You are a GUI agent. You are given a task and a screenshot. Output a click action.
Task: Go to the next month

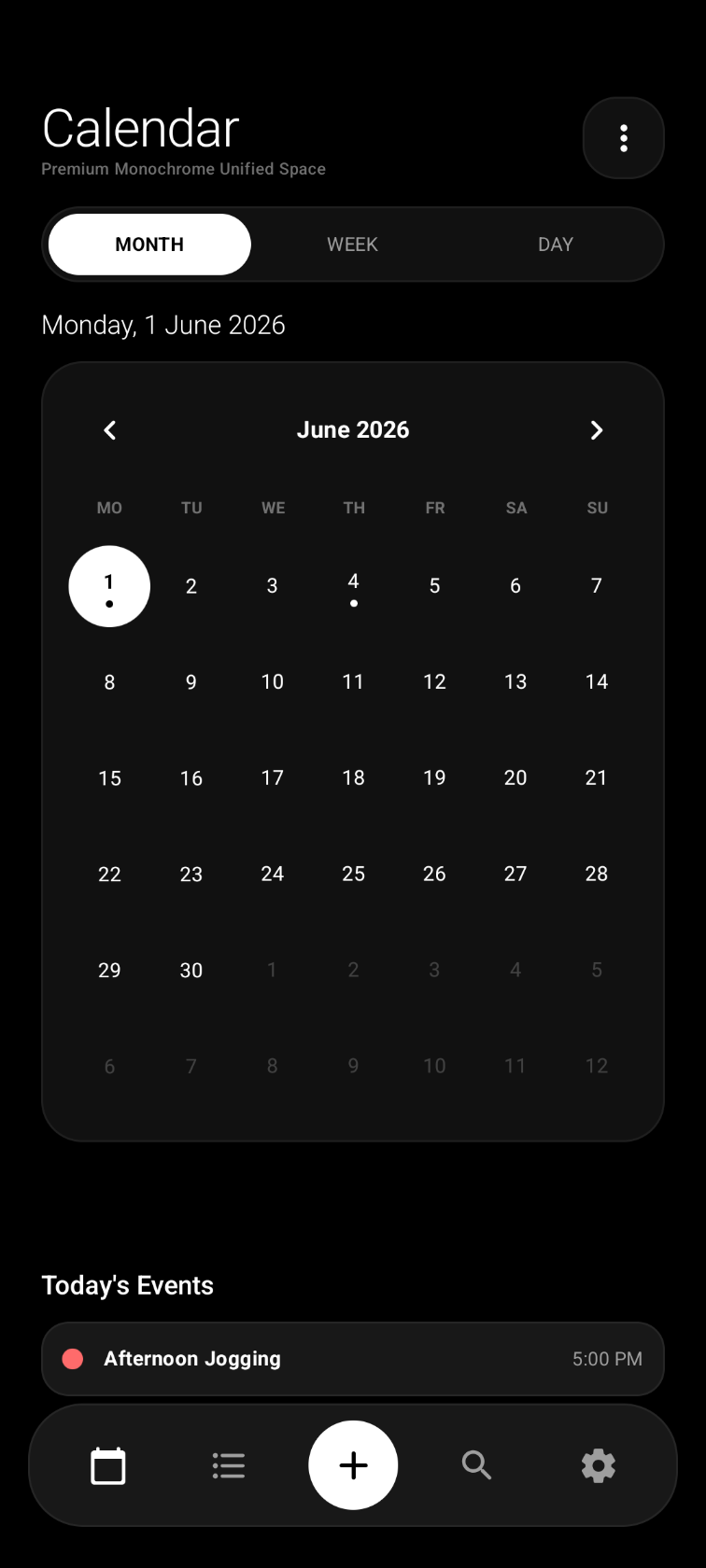coord(597,430)
